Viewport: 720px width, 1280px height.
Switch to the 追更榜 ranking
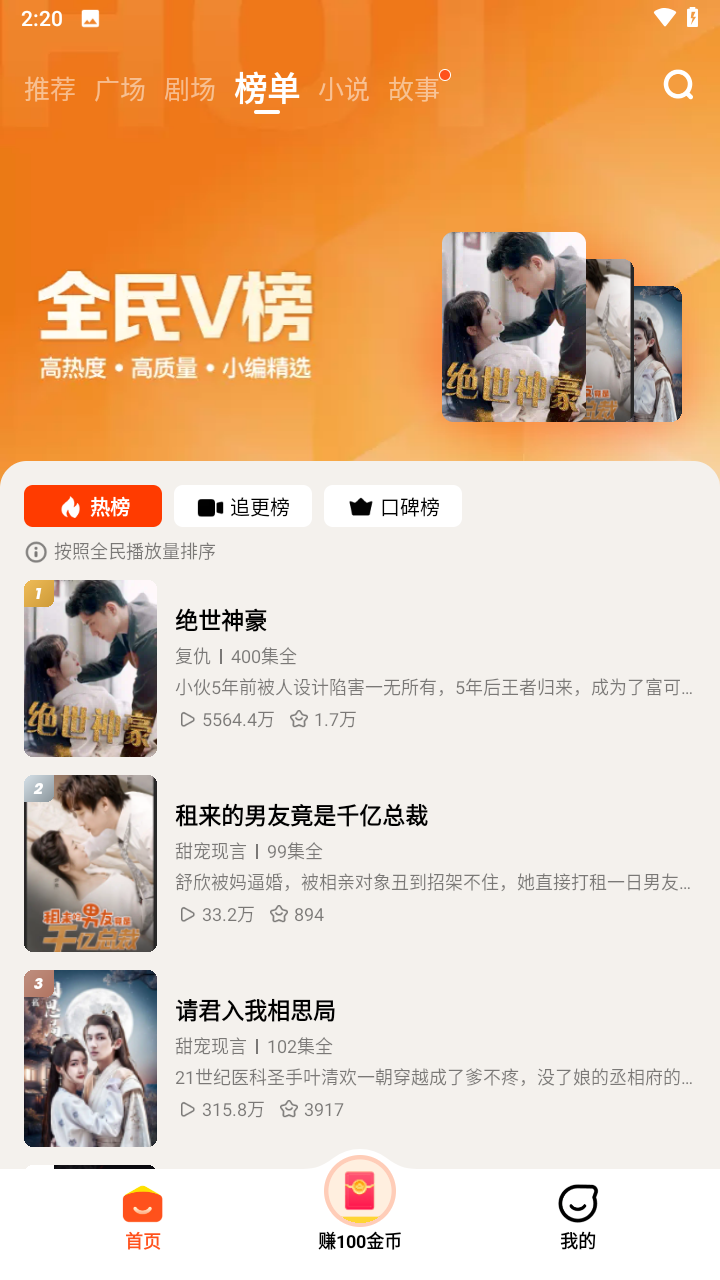243,506
